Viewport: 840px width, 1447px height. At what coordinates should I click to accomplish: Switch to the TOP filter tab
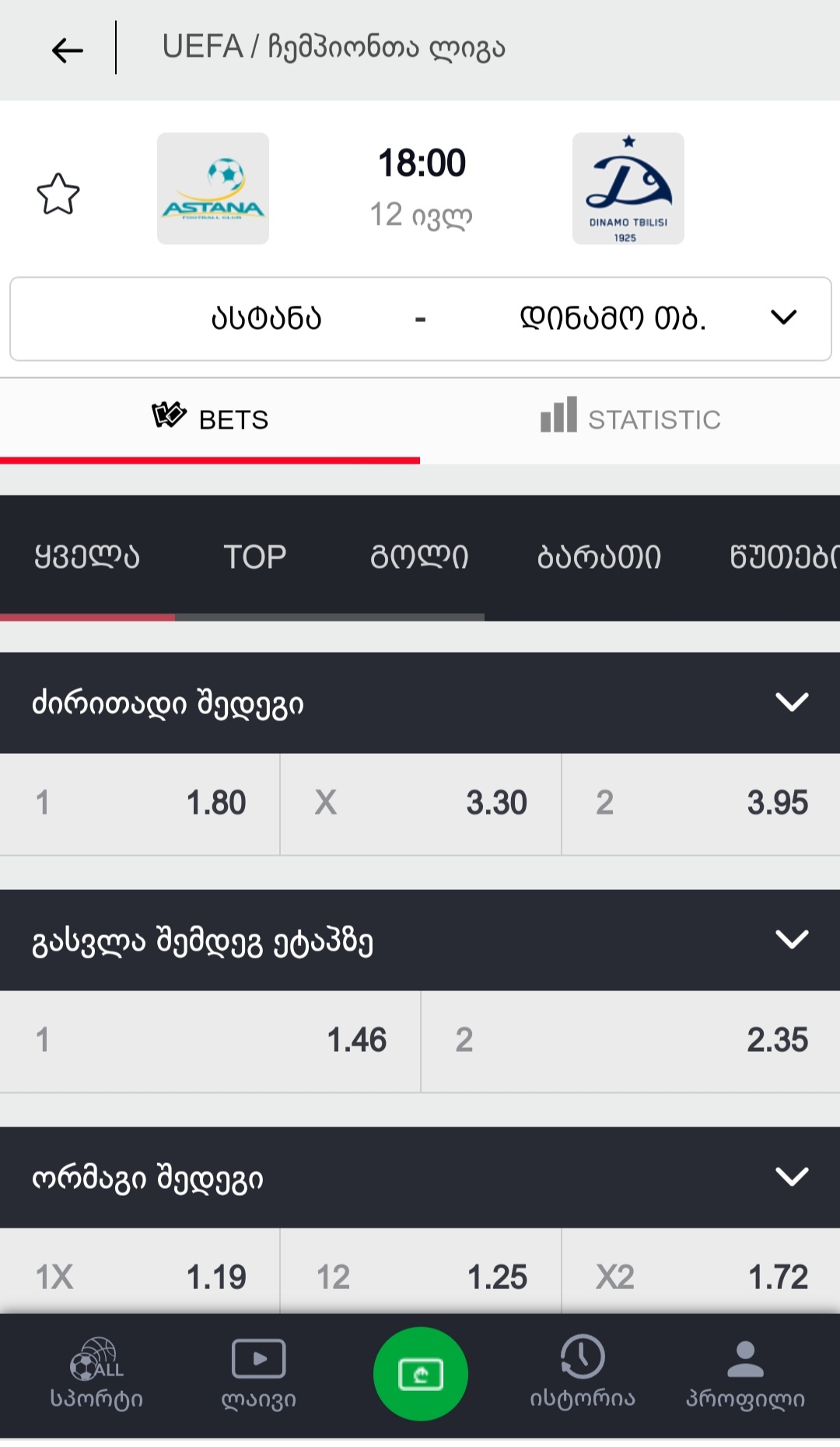(254, 557)
